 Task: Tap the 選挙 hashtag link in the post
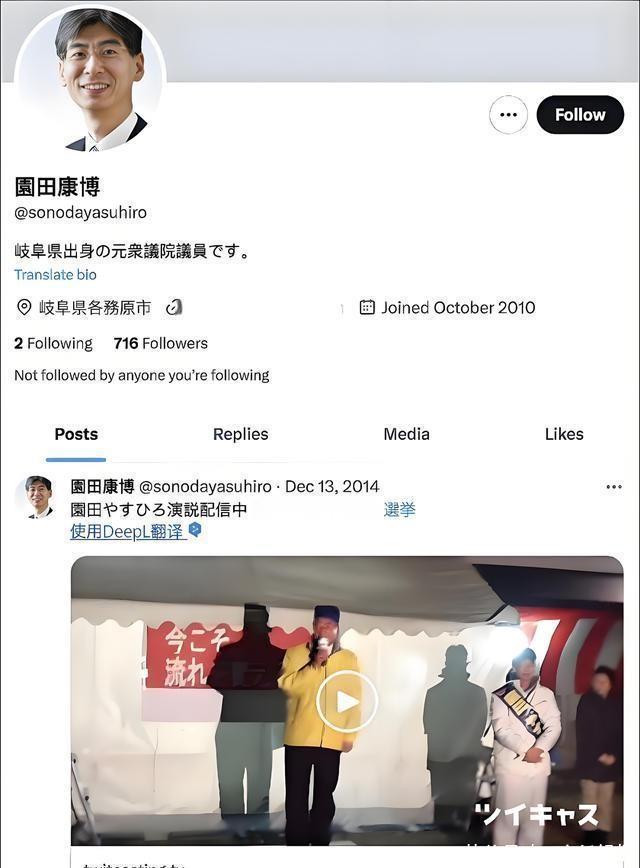click(x=400, y=510)
